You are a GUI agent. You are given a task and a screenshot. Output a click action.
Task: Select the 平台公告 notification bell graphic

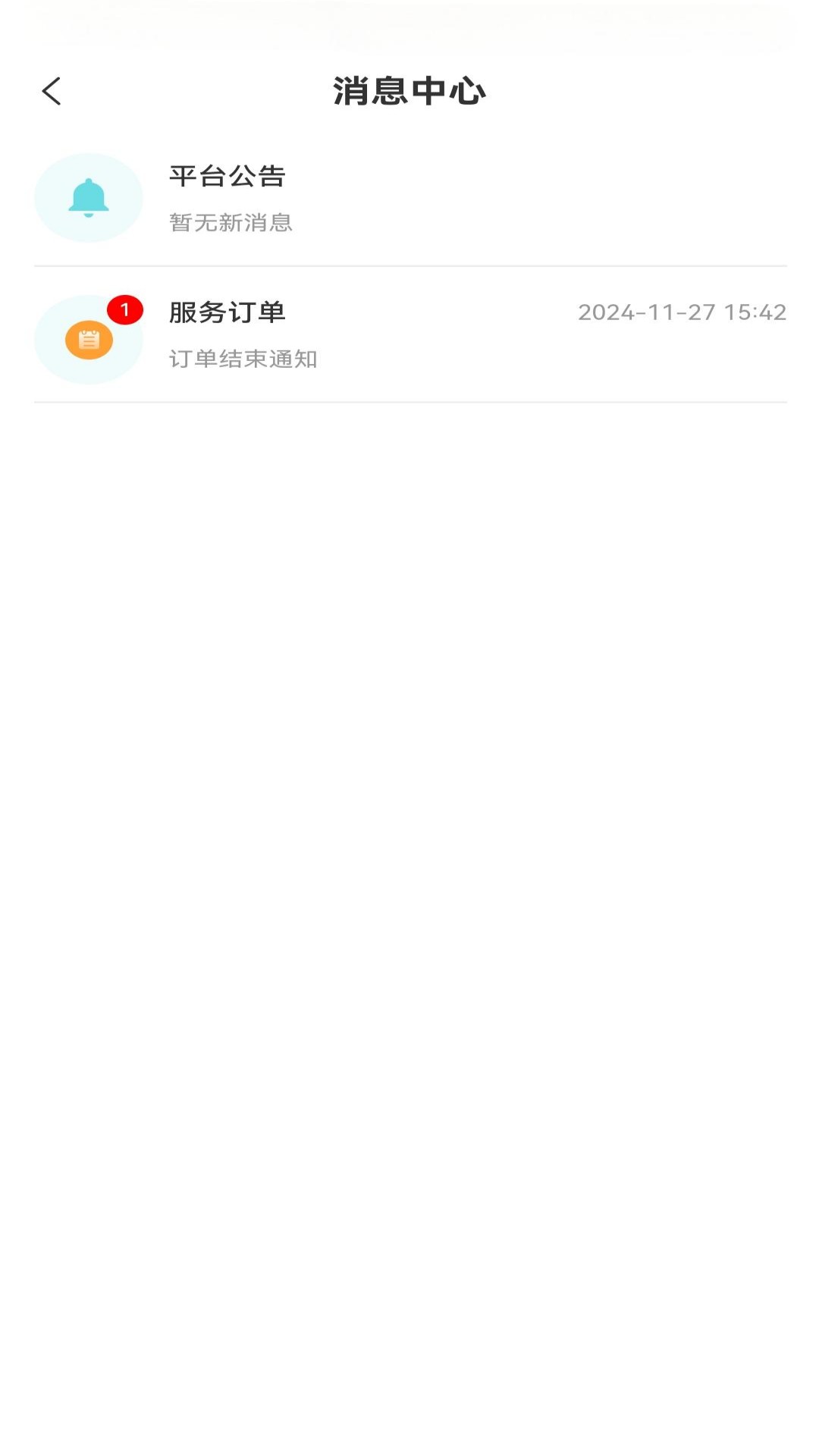tap(88, 196)
